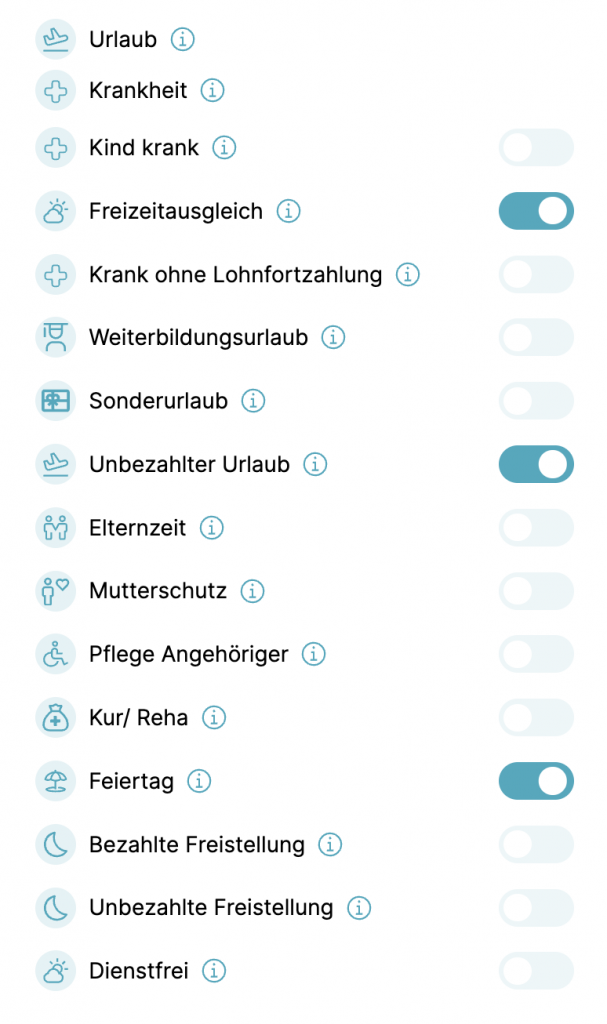
Task: Disable the Unbezahlter Urlaub switch
Action: tap(536, 464)
